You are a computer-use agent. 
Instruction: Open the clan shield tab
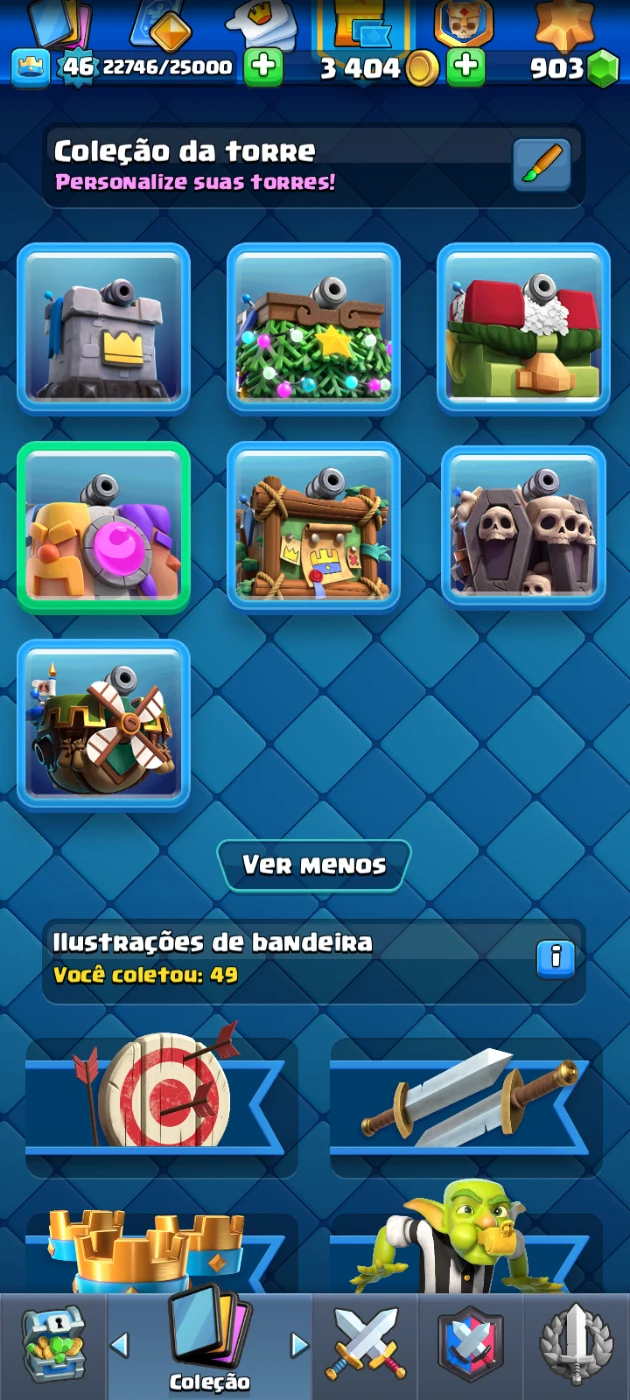point(470,1346)
